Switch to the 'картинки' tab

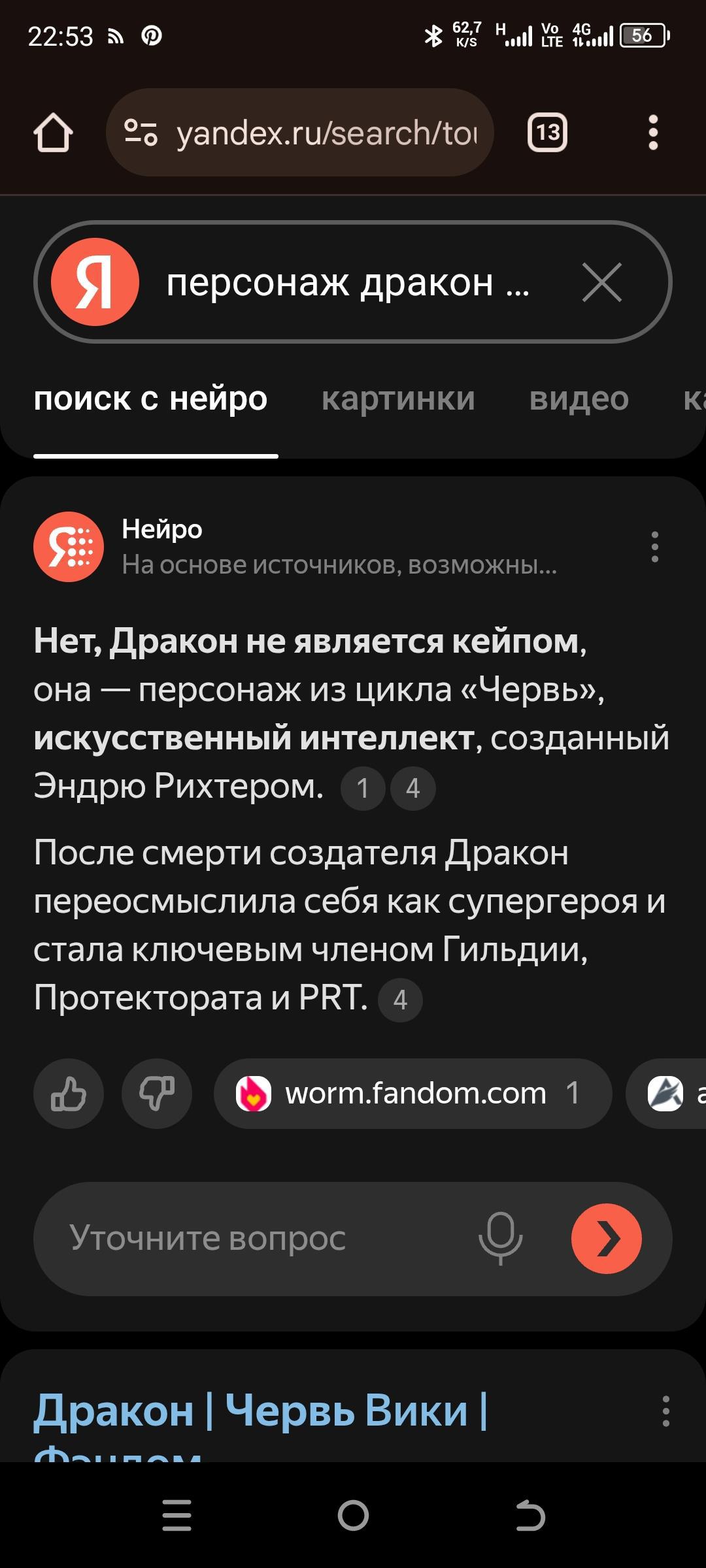click(398, 399)
